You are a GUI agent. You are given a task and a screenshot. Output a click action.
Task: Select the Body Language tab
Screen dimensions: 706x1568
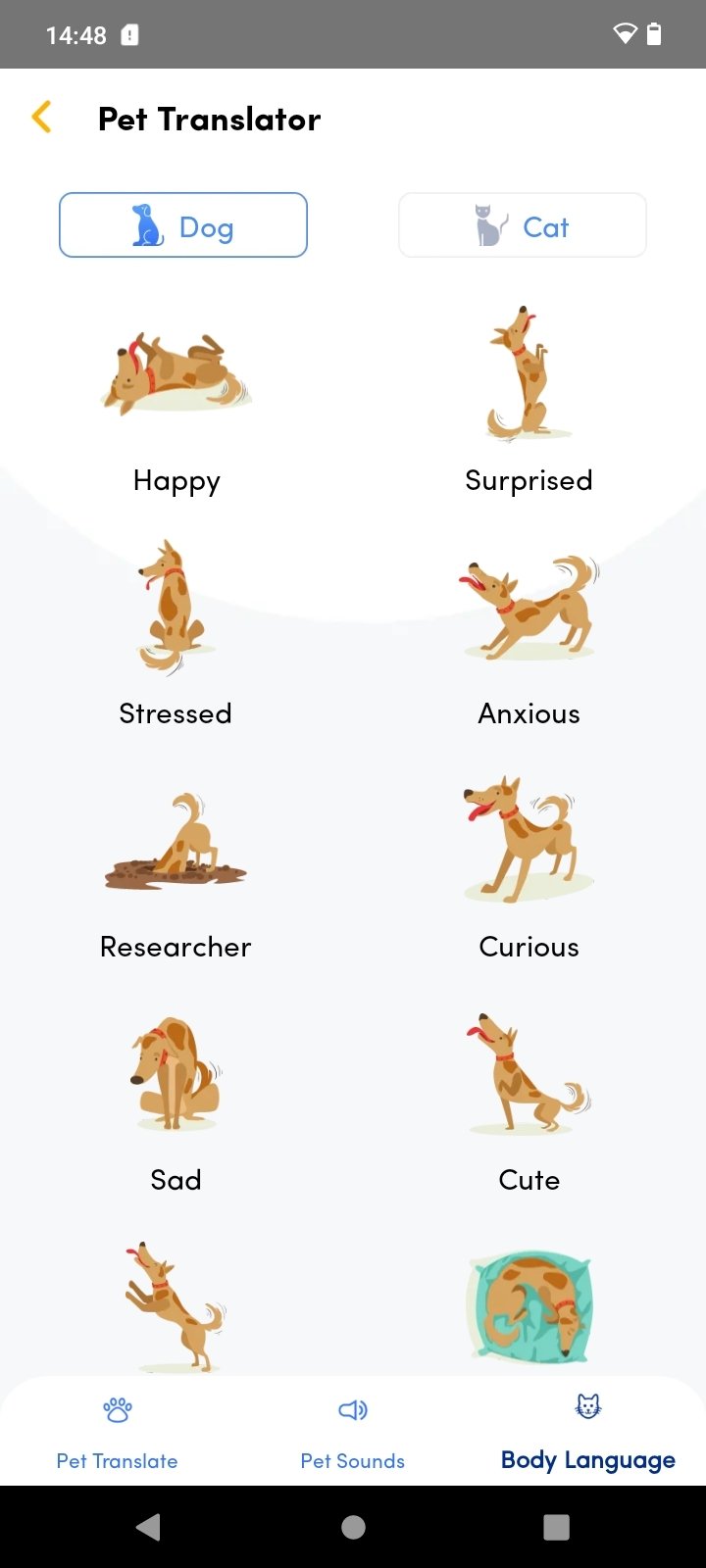[x=588, y=1433]
